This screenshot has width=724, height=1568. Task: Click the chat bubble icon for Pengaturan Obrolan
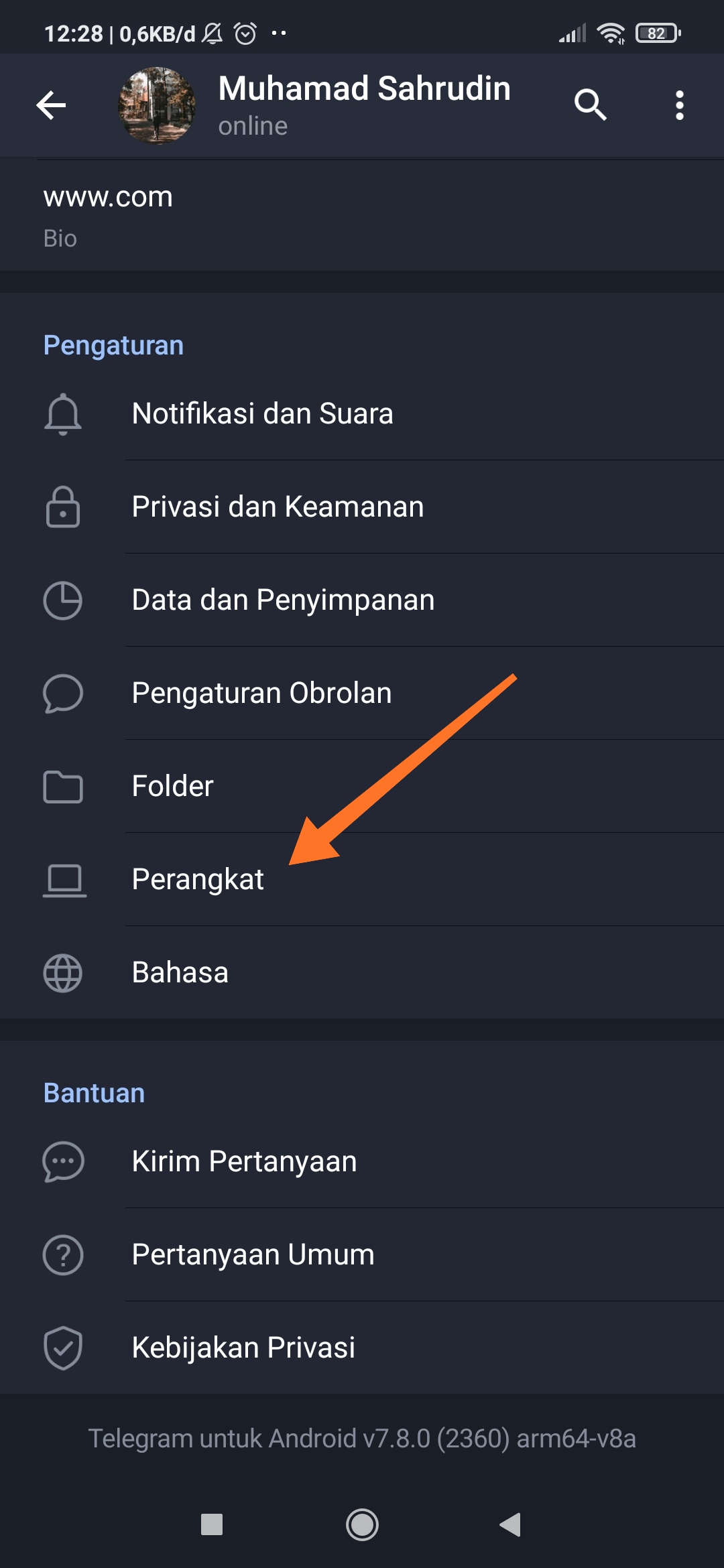(x=63, y=694)
